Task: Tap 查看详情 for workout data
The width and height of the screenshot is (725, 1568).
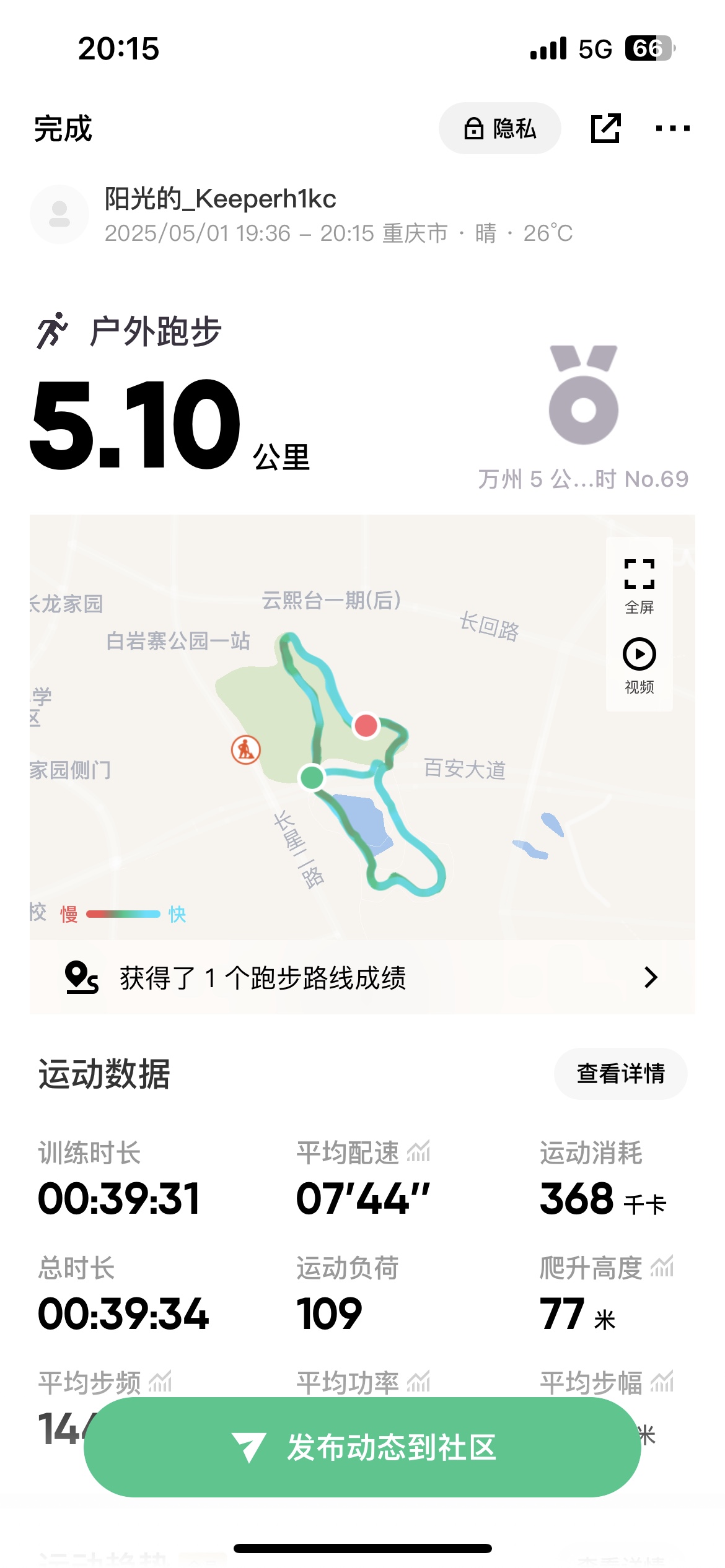Action: pos(620,1073)
